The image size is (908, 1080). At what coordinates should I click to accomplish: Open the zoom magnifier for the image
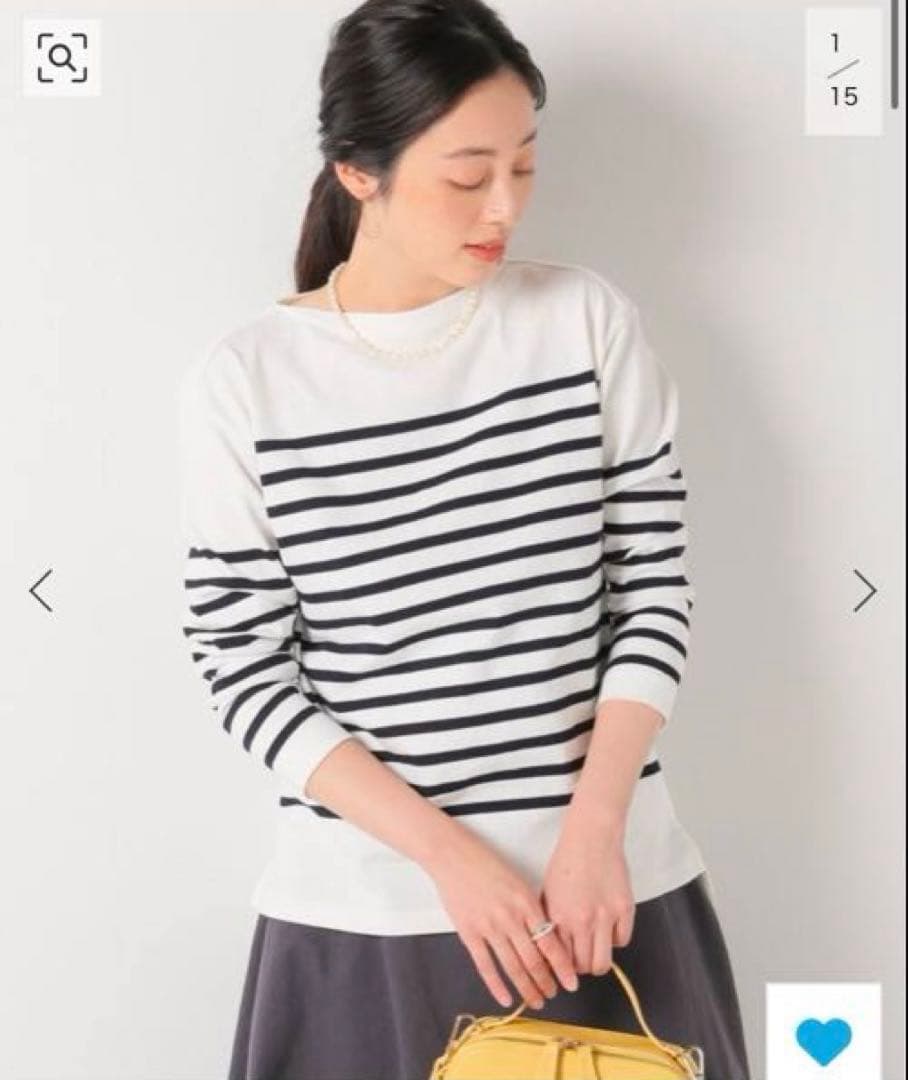[x=62, y=58]
